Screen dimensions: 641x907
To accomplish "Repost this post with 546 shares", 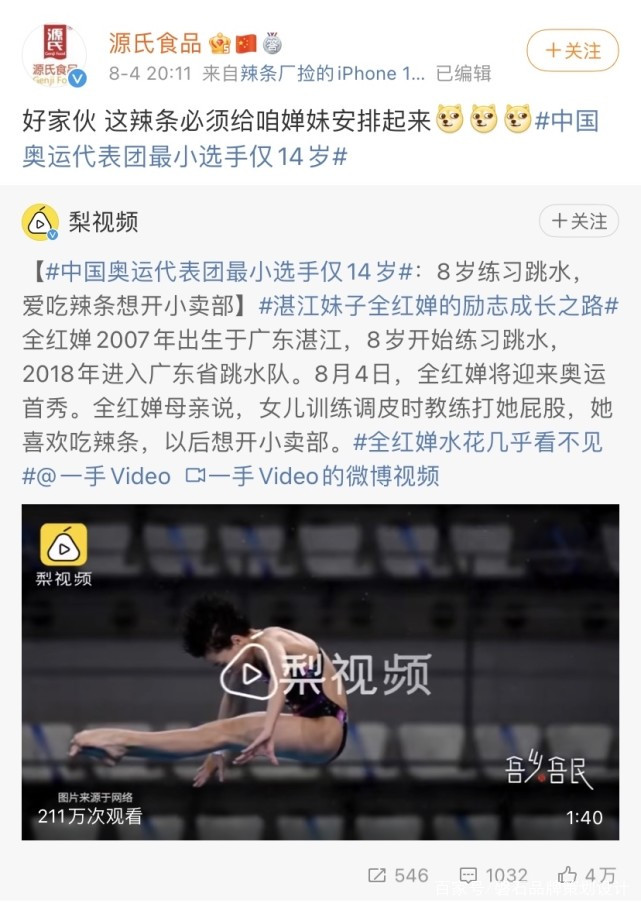I will [398, 874].
